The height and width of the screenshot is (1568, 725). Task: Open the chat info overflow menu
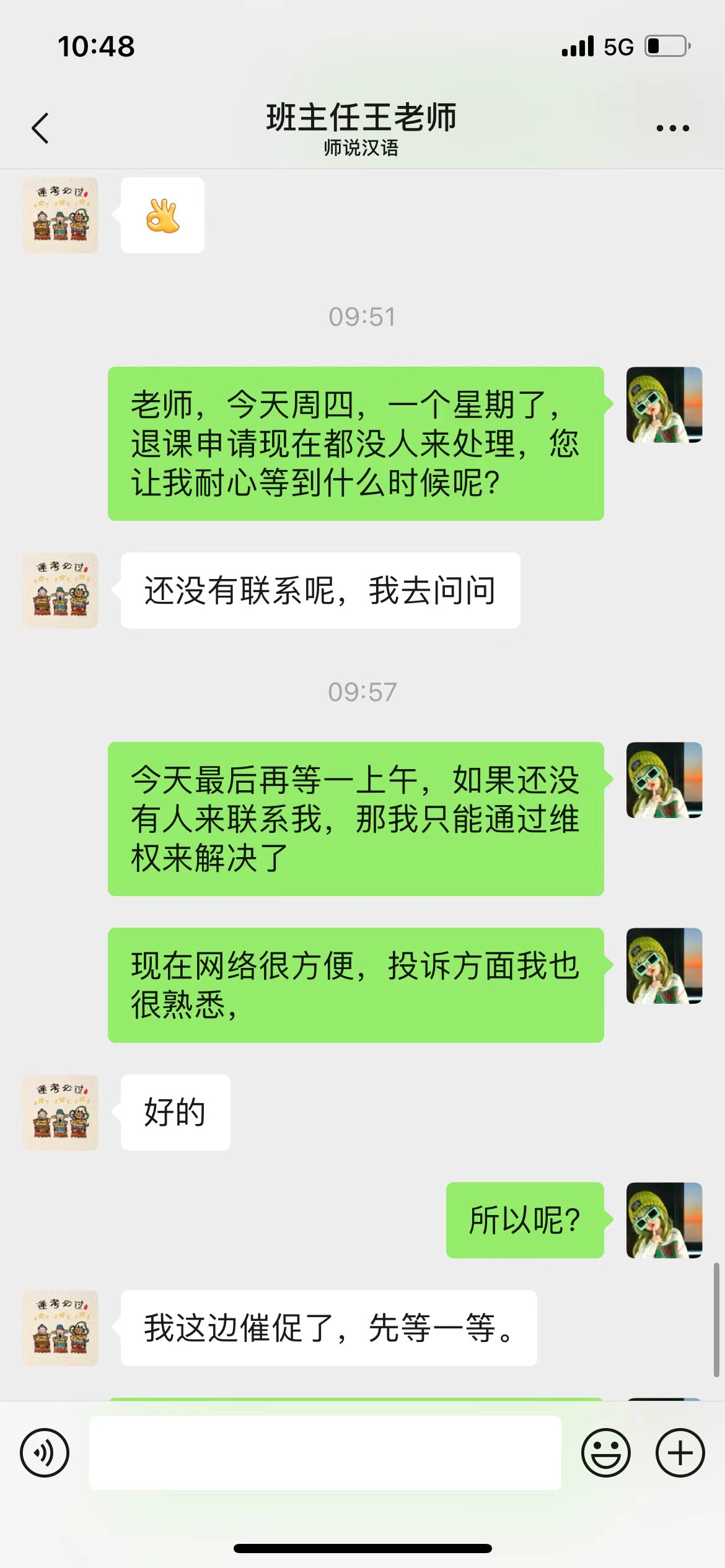point(672,128)
